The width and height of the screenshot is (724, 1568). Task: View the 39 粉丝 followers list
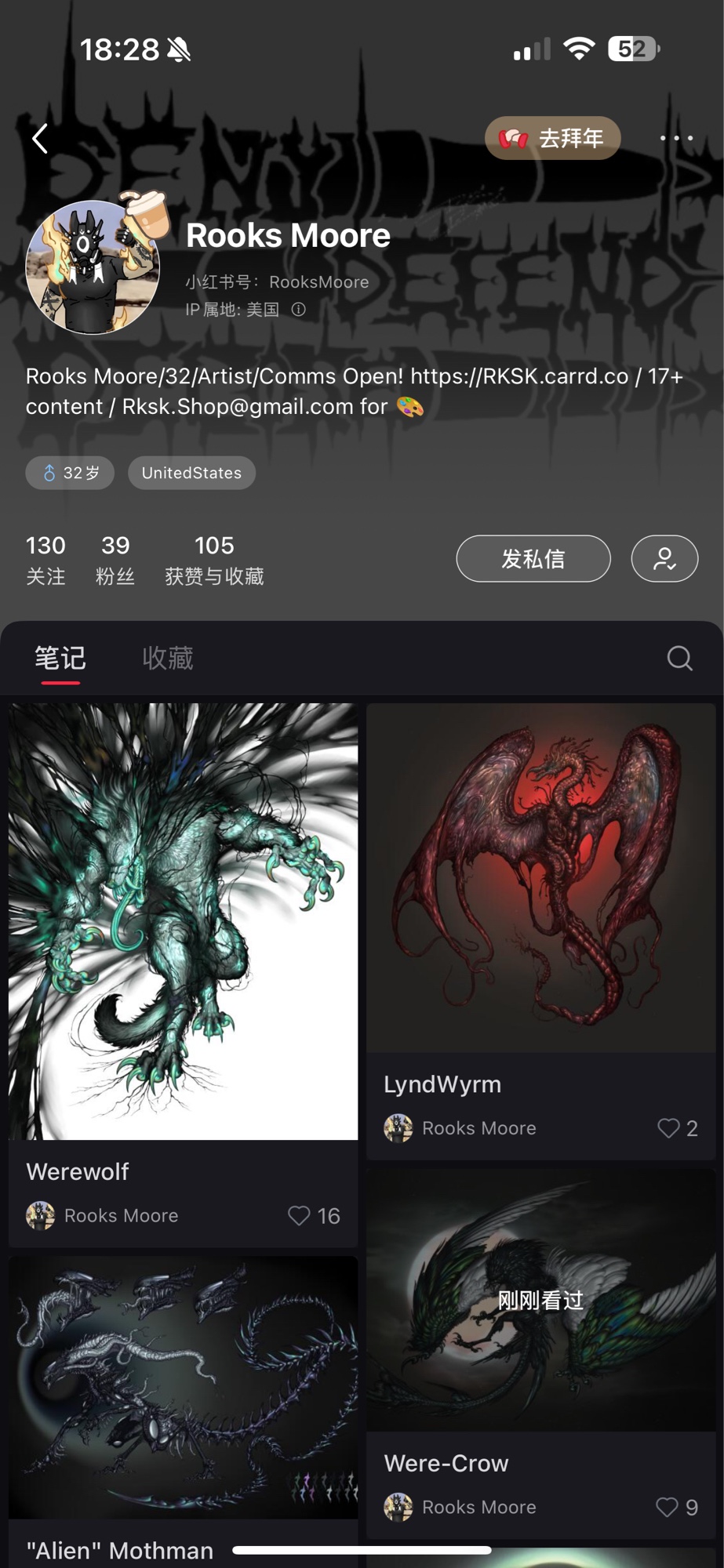coord(115,560)
